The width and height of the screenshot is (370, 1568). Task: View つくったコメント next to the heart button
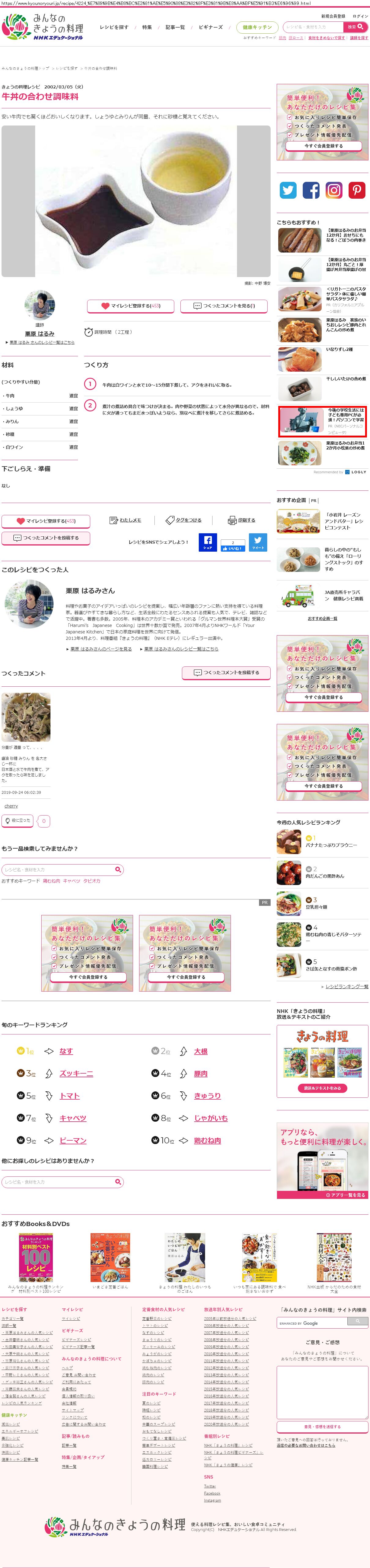224,306
